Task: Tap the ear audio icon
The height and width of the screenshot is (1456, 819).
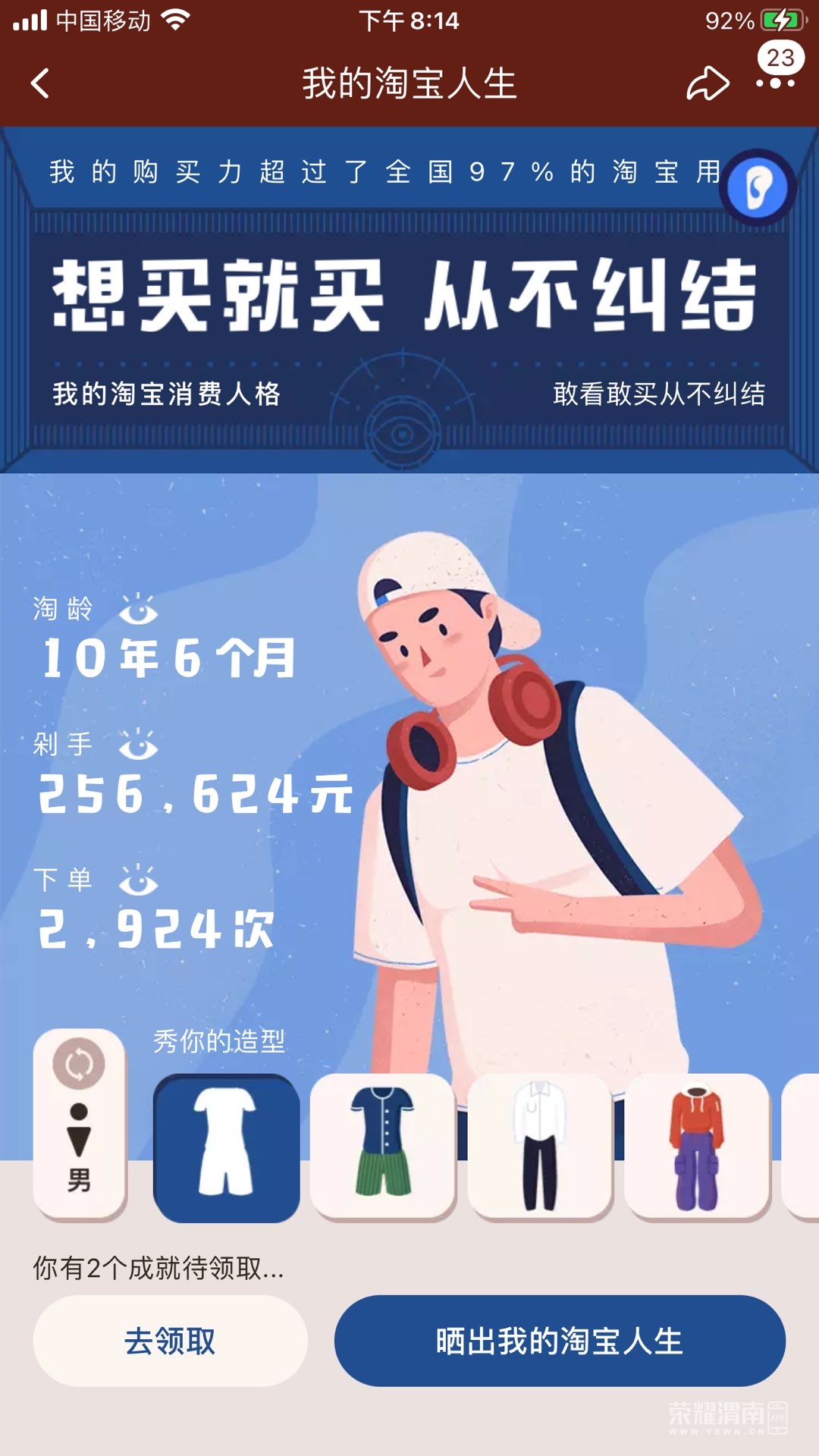Action: 758,188
